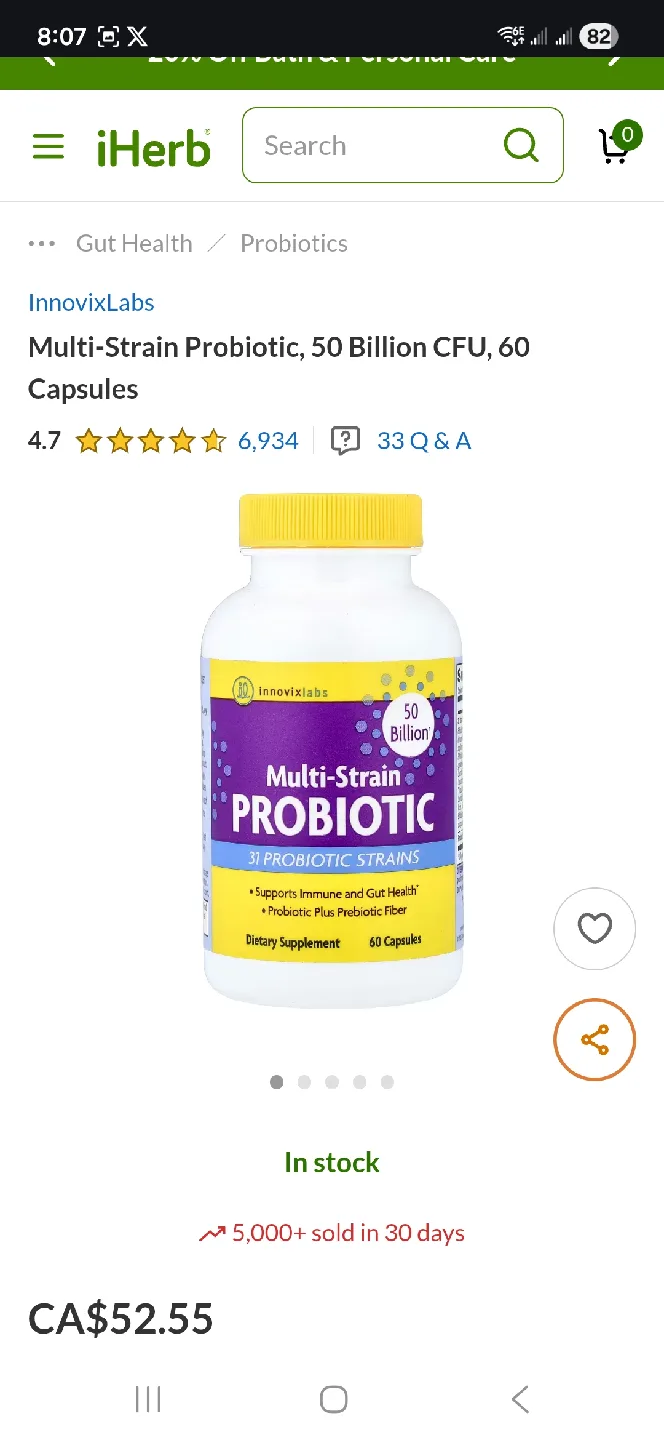Screen dimensions: 664x1440
Task: Open the hamburger menu
Action: click(48, 146)
